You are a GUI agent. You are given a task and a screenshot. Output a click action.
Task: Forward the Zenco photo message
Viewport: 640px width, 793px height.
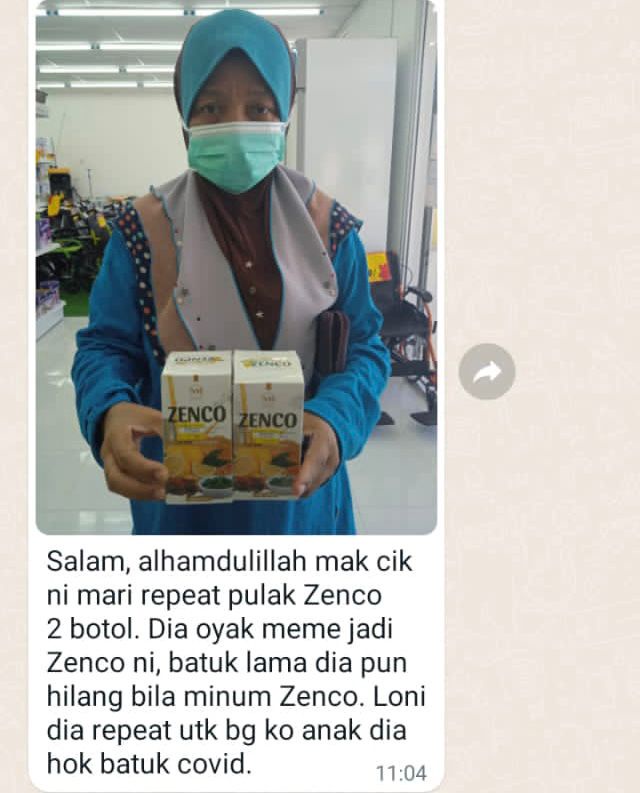coord(487,372)
